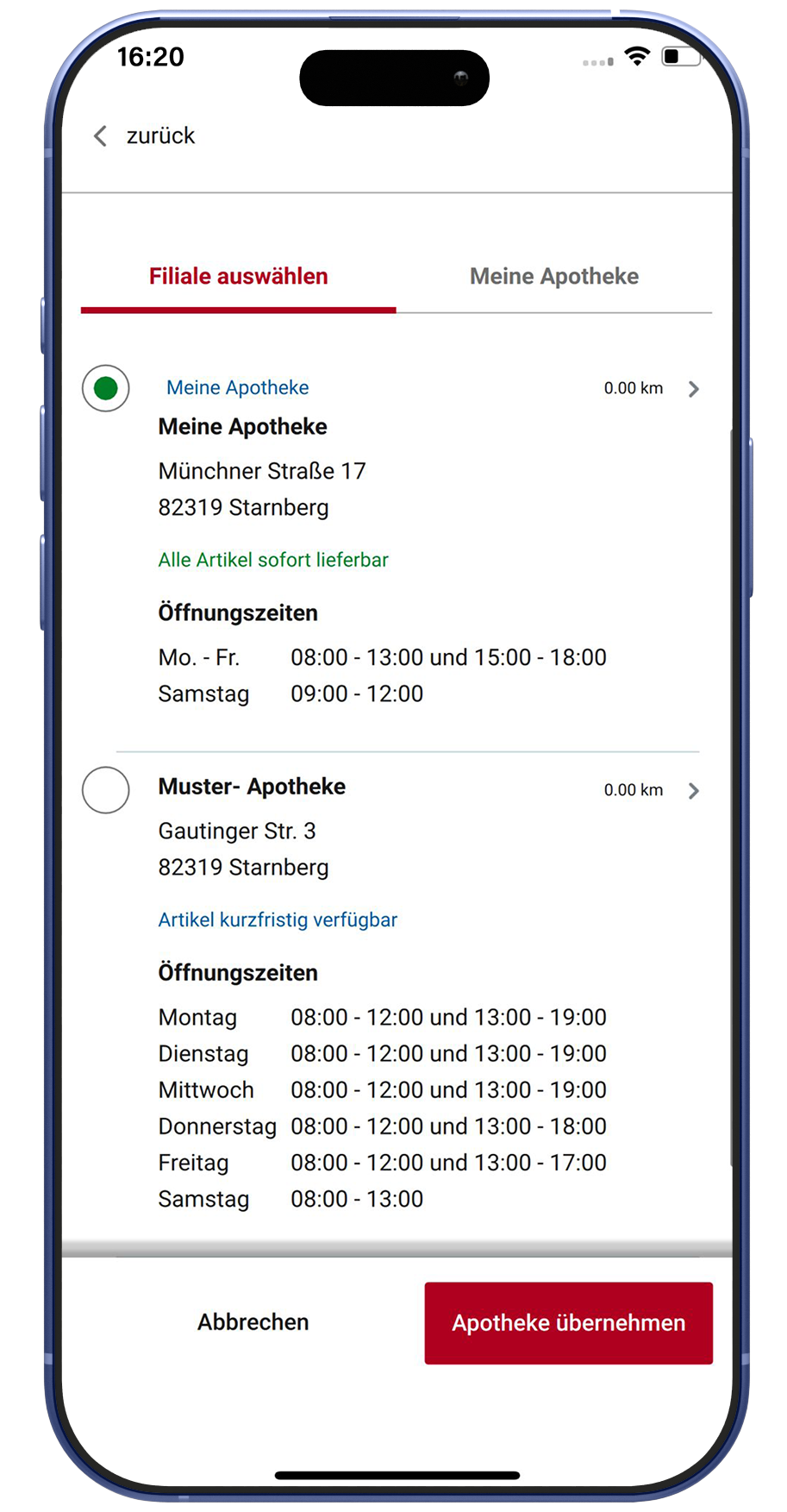Select the Meine Apotheke radio button

coord(106,389)
